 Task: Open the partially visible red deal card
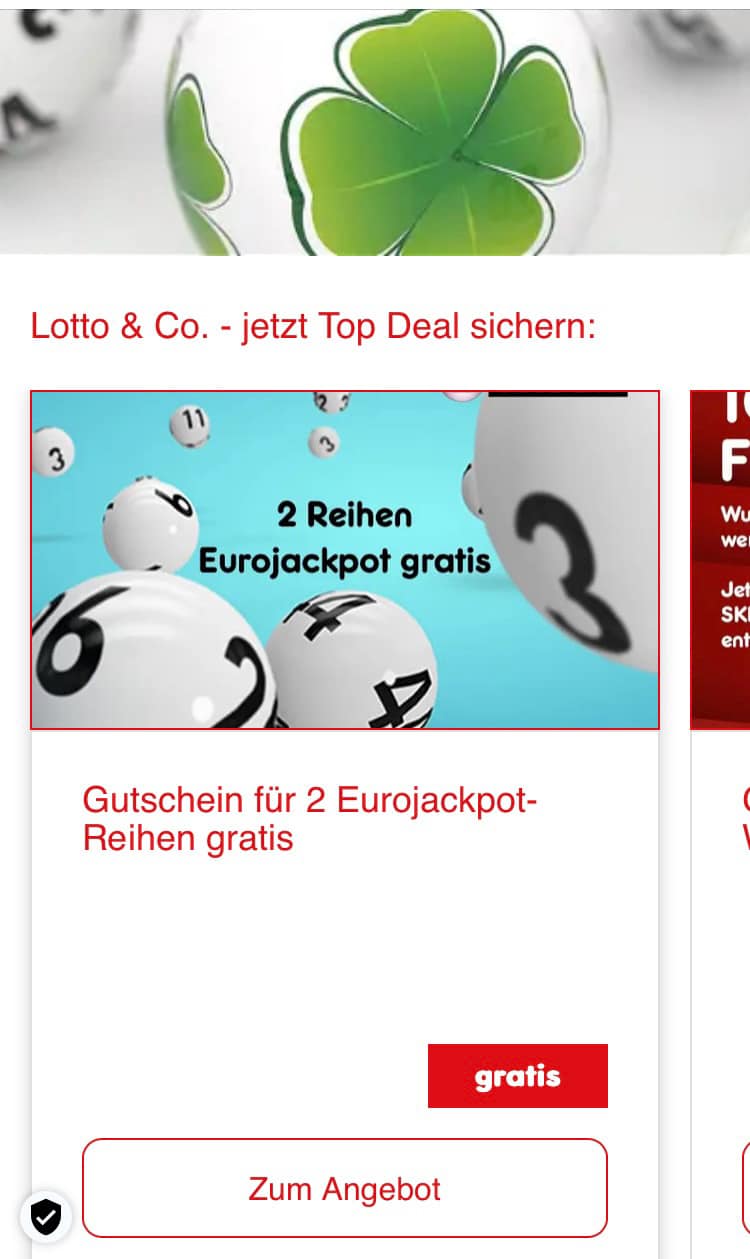(x=722, y=560)
